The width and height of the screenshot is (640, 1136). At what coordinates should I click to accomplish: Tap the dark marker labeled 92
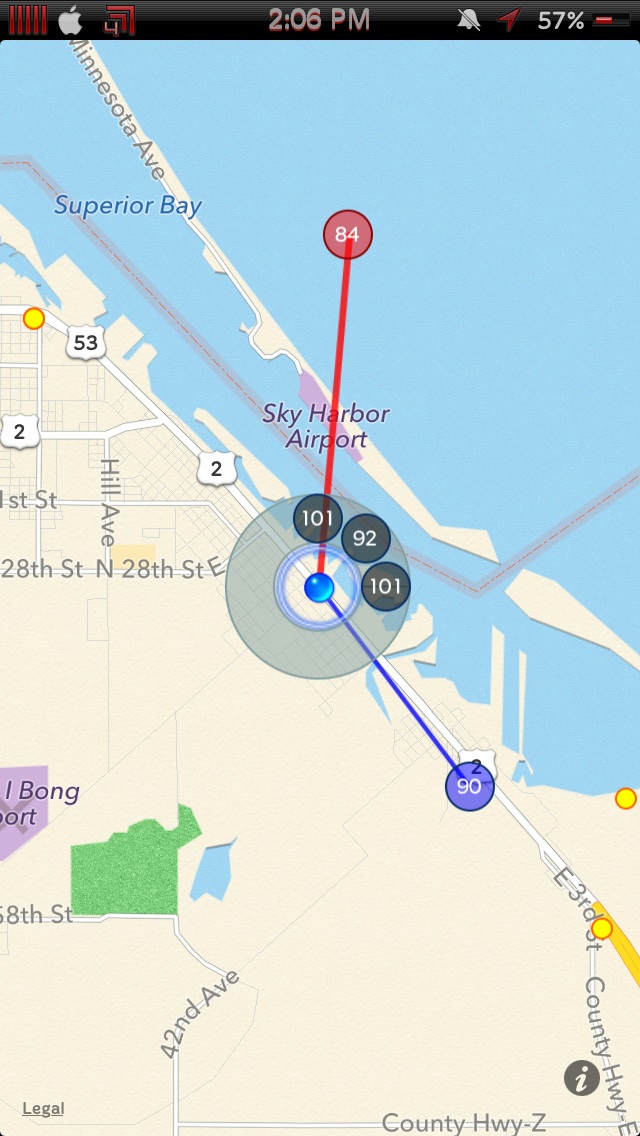365,538
